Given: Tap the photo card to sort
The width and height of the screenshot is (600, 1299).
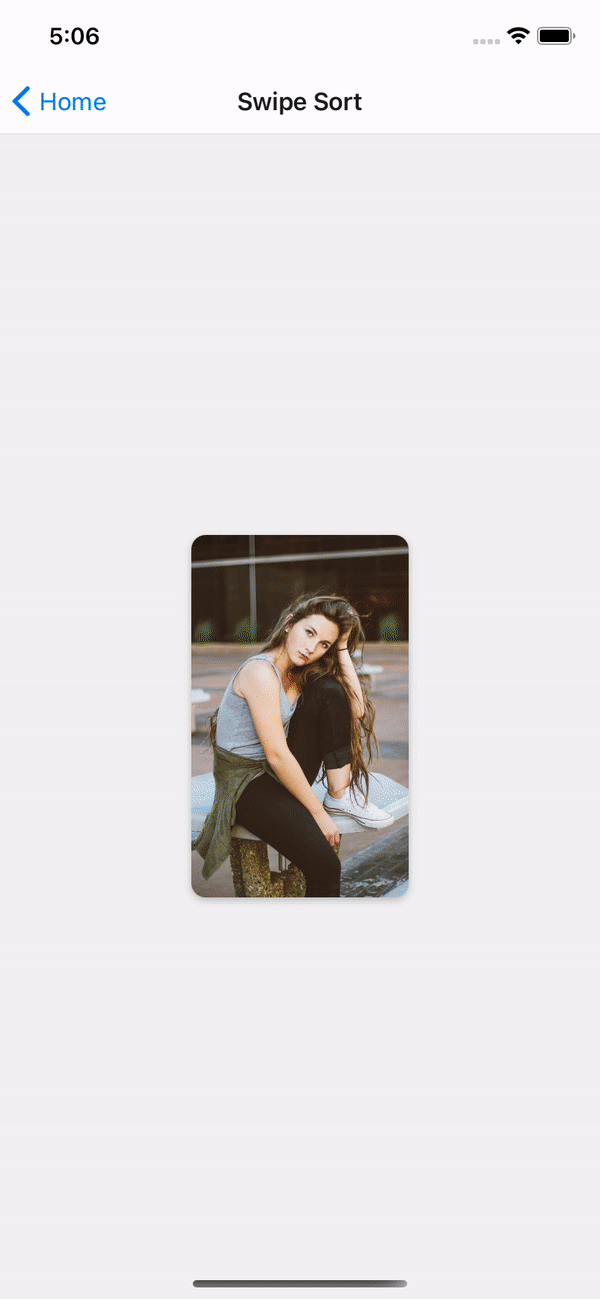Looking at the screenshot, I should coord(300,716).
